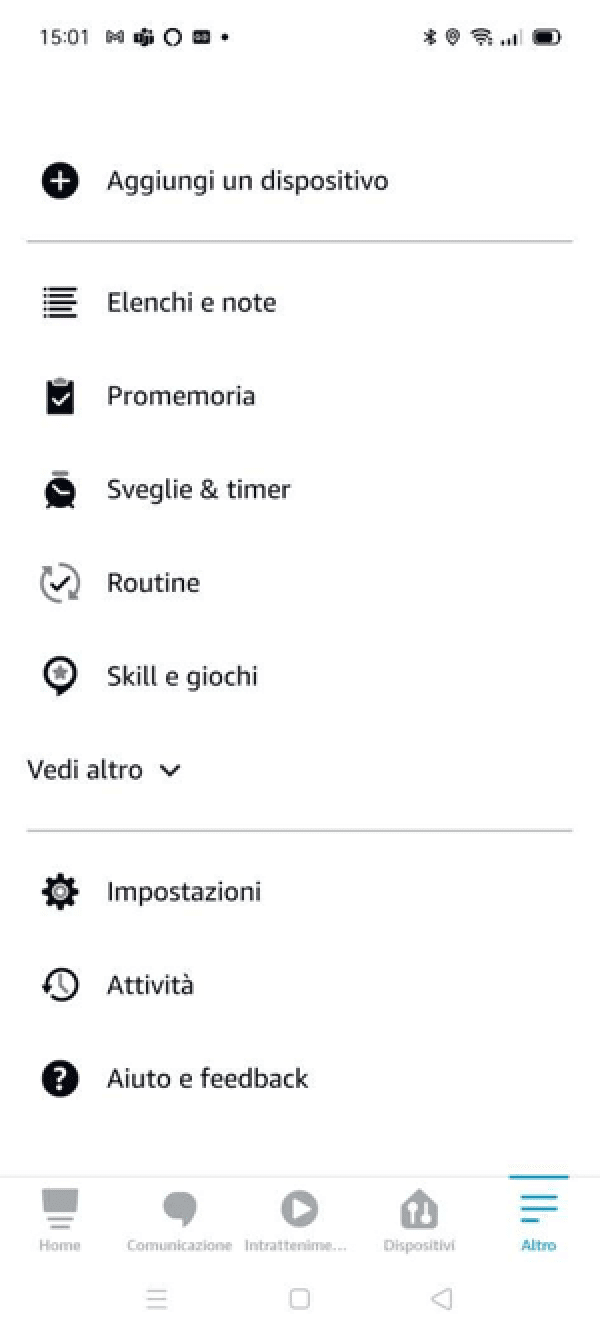Screen dimensions: 600x1336
Task: Tap the system home button
Action: pyautogui.click(x=299, y=1299)
